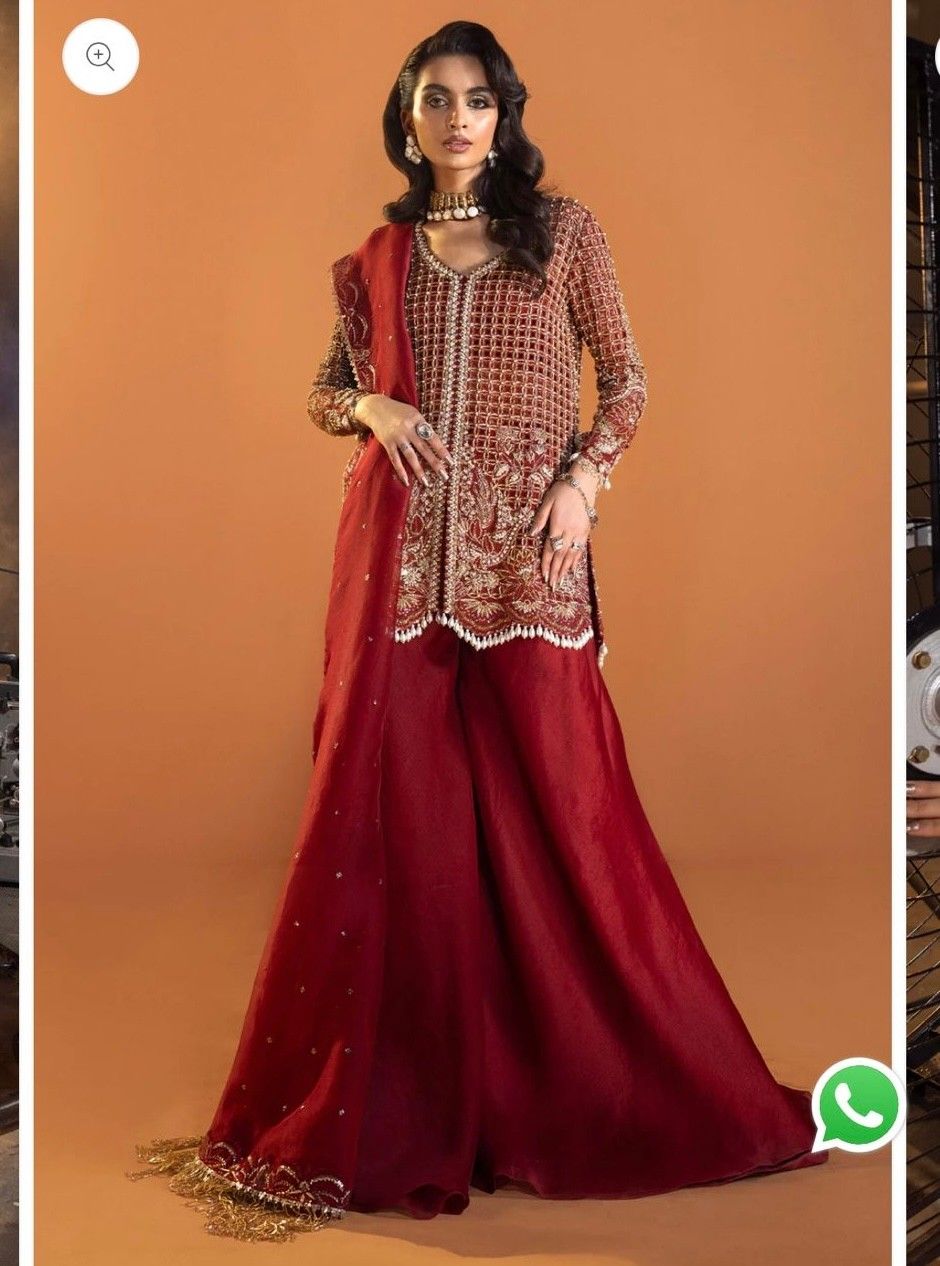Tap the zoom magnifier icon
The image size is (940, 1266).
[100, 57]
